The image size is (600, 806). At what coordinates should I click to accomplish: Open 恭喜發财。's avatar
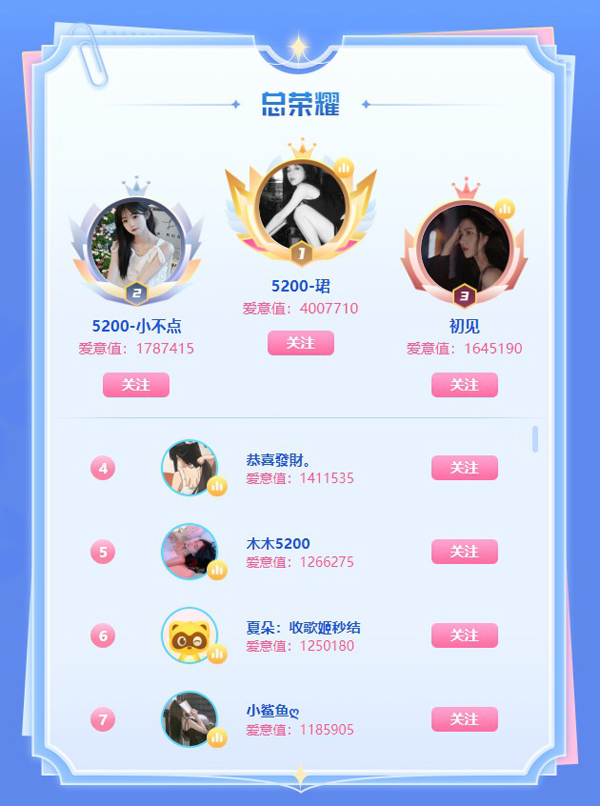point(189,467)
